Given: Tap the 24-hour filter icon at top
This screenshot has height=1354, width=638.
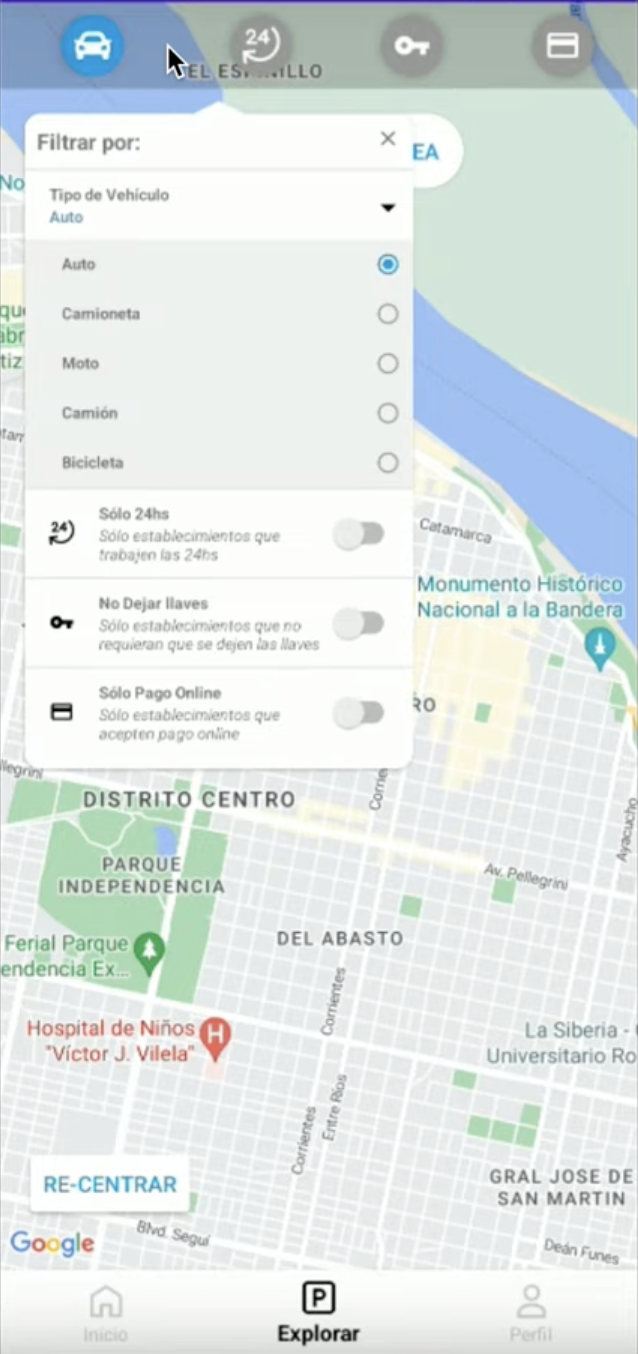Looking at the screenshot, I should [260, 45].
